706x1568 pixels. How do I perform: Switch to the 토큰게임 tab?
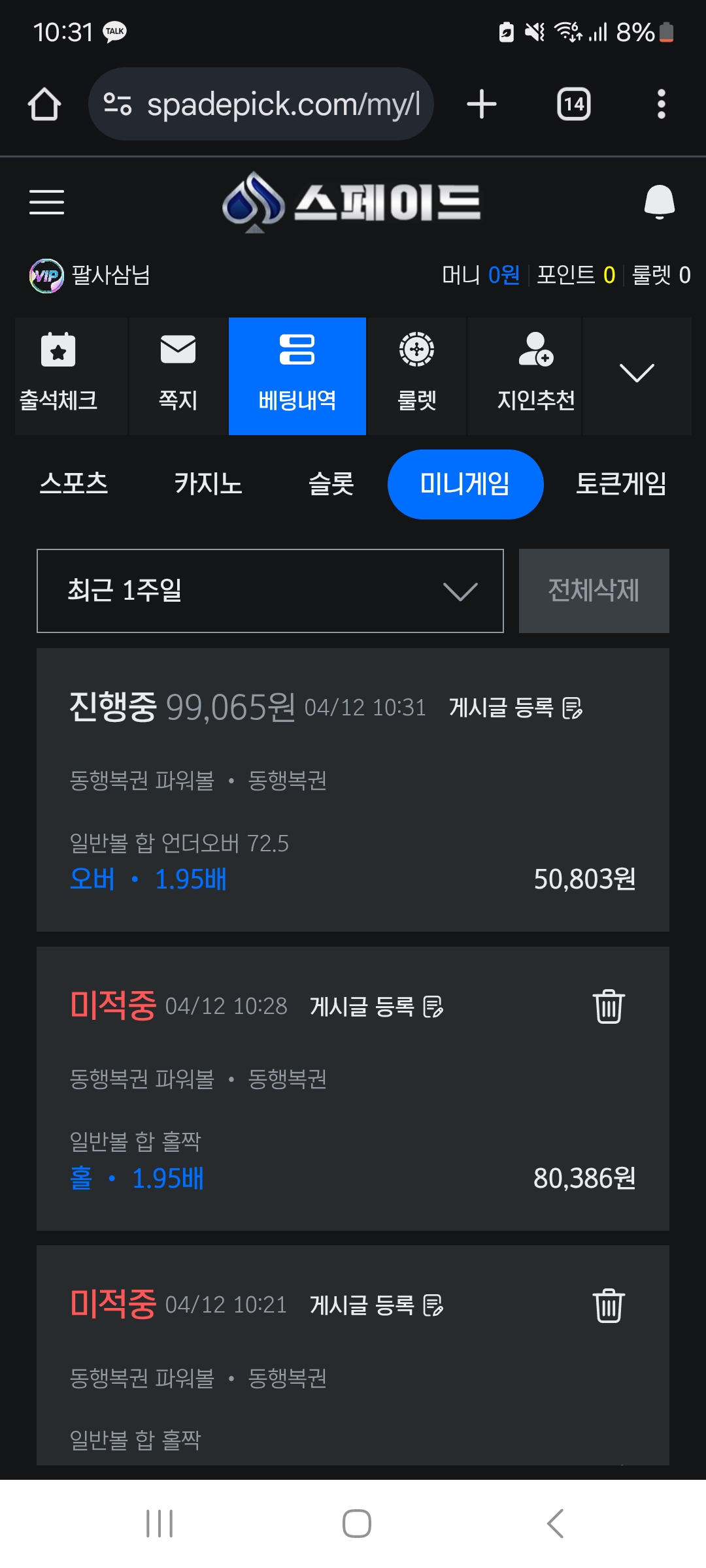[620, 484]
